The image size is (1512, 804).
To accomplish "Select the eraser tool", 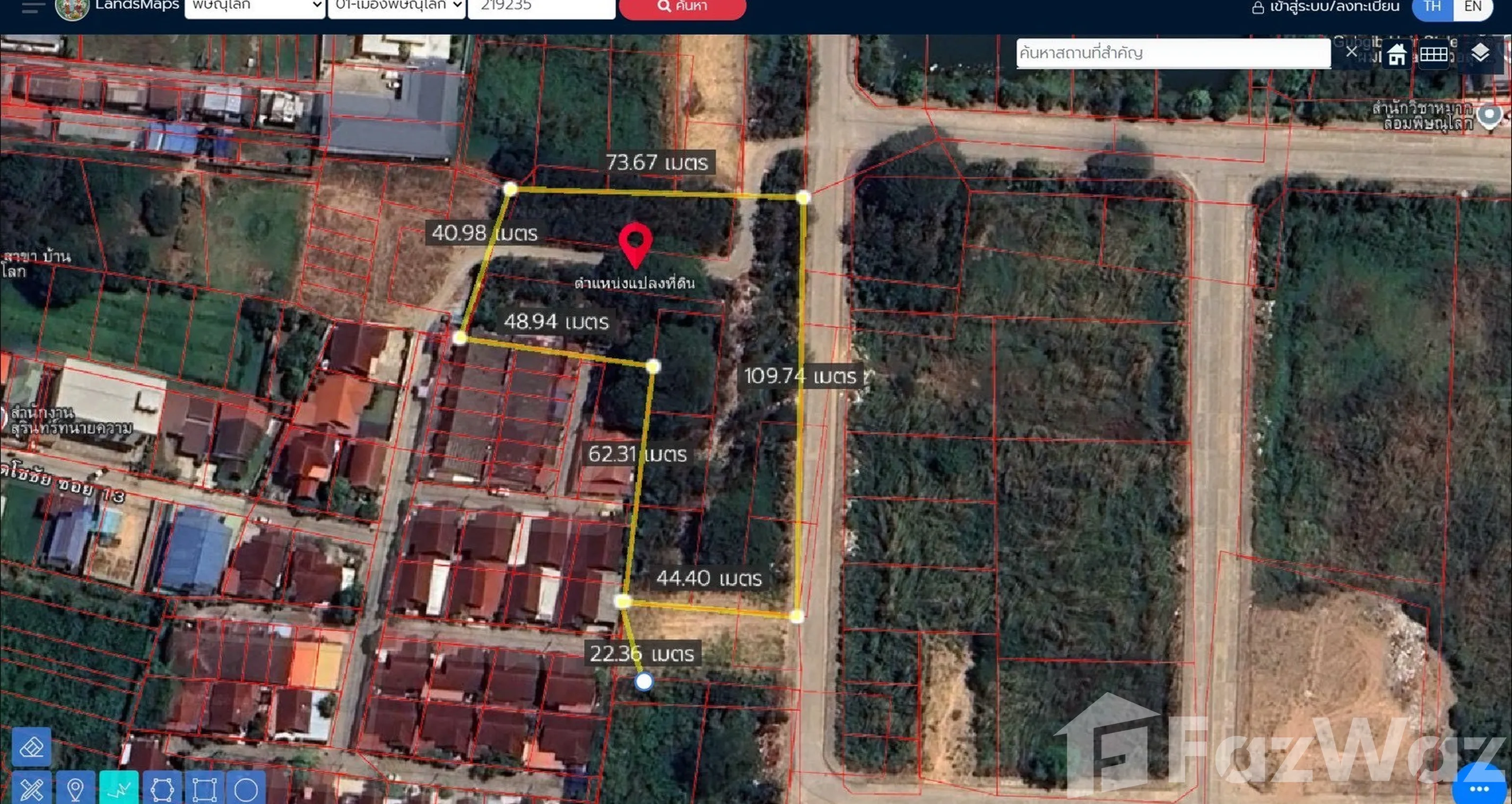I will 32,747.
